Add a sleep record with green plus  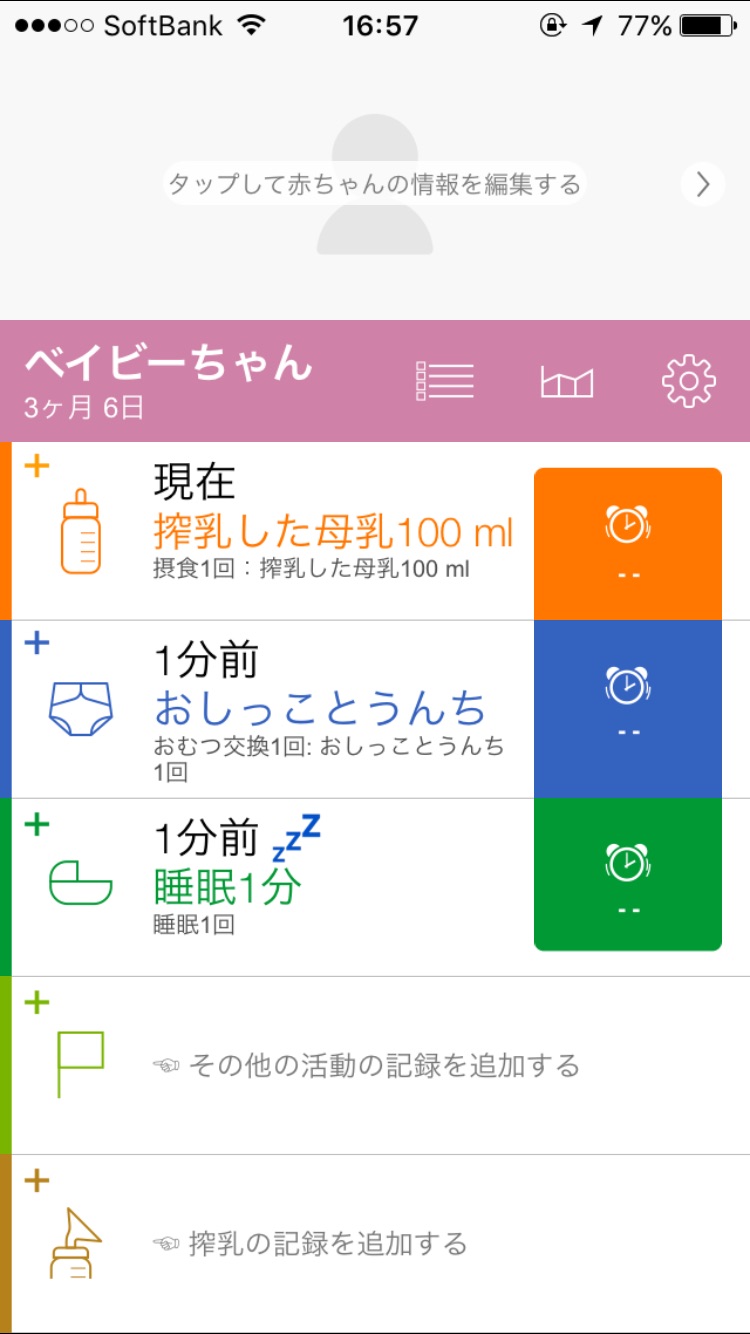point(37,824)
